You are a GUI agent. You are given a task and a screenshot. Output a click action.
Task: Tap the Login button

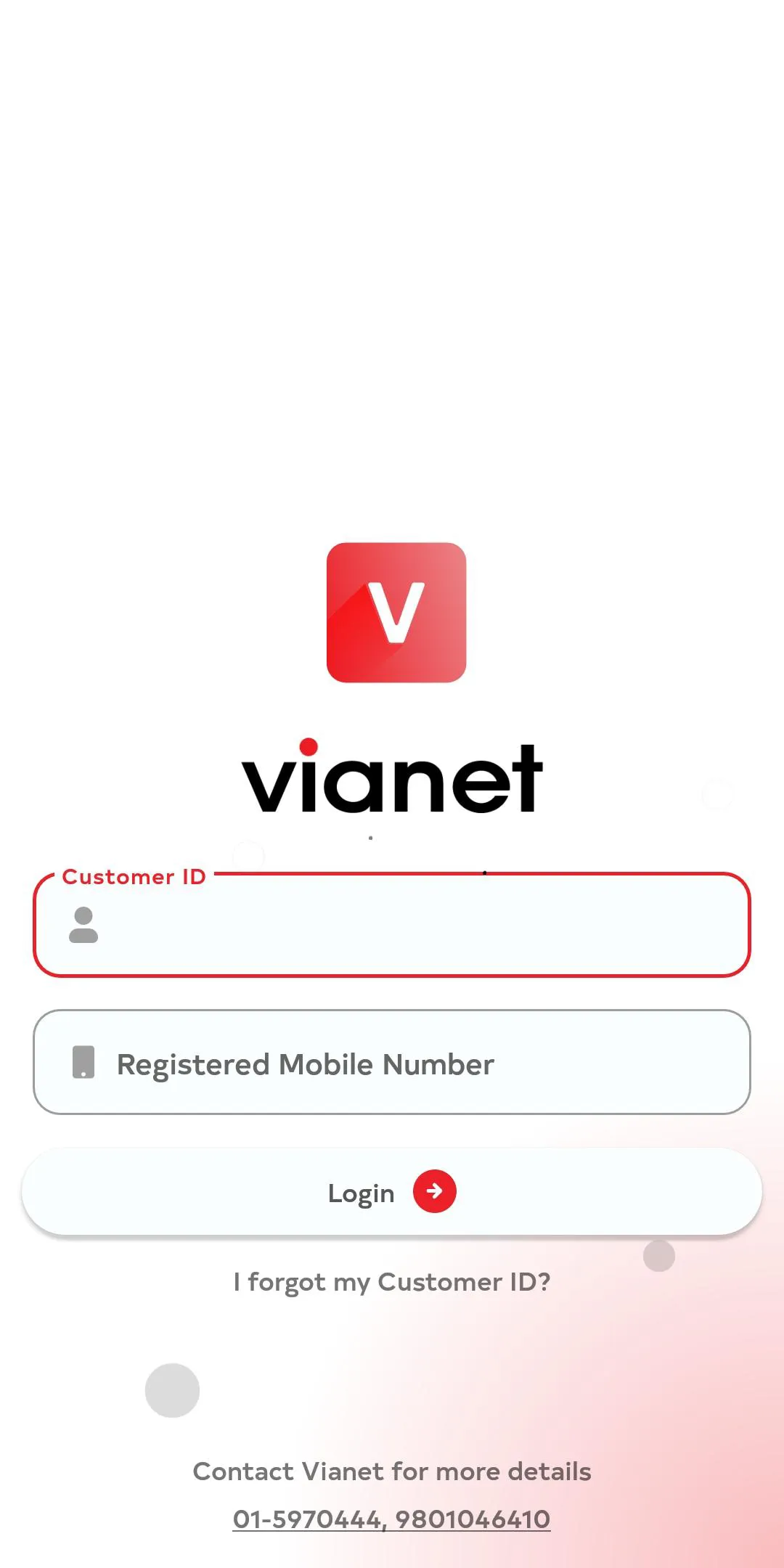[x=392, y=1192]
